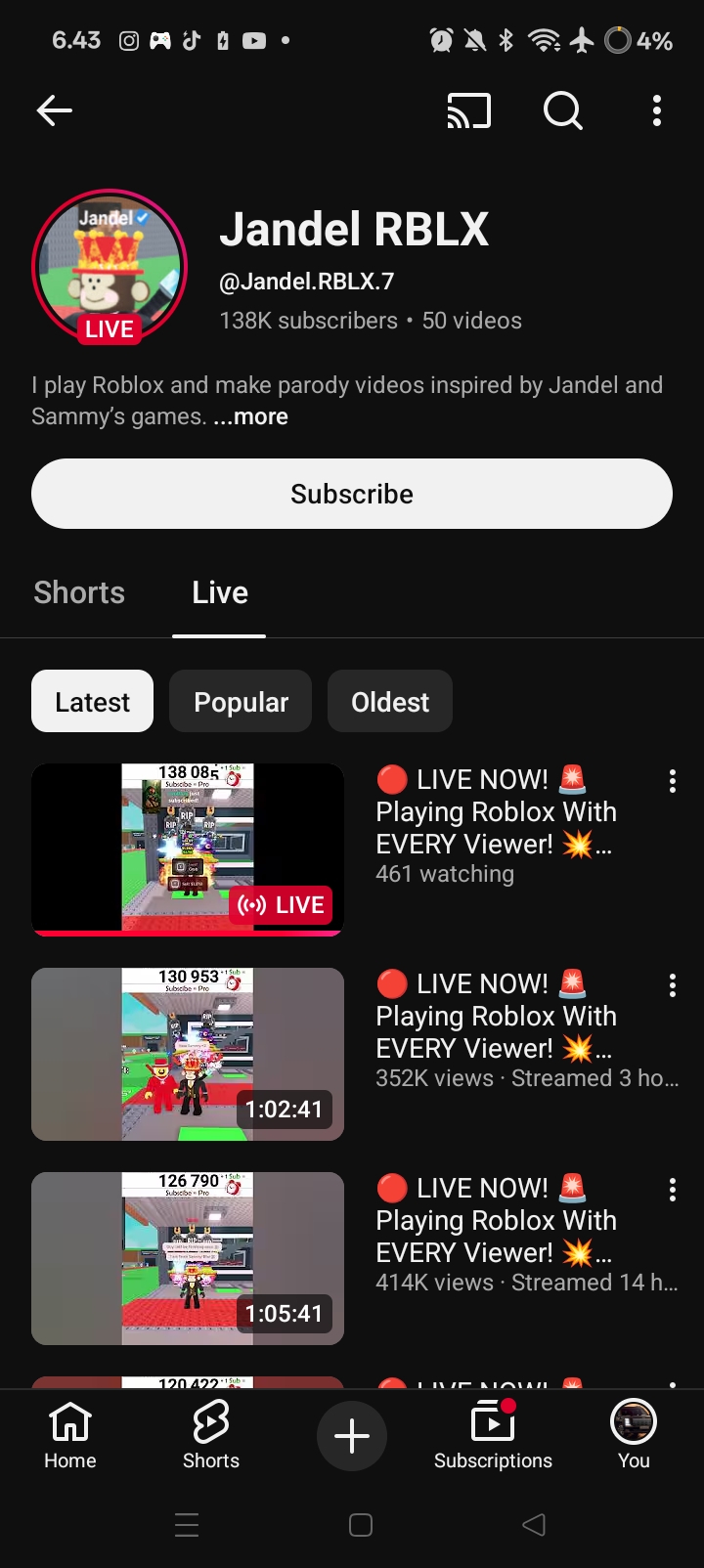Viewport: 704px width, 1568px height.
Task: Expand channel description with ...more
Action: tap(250, 416)
